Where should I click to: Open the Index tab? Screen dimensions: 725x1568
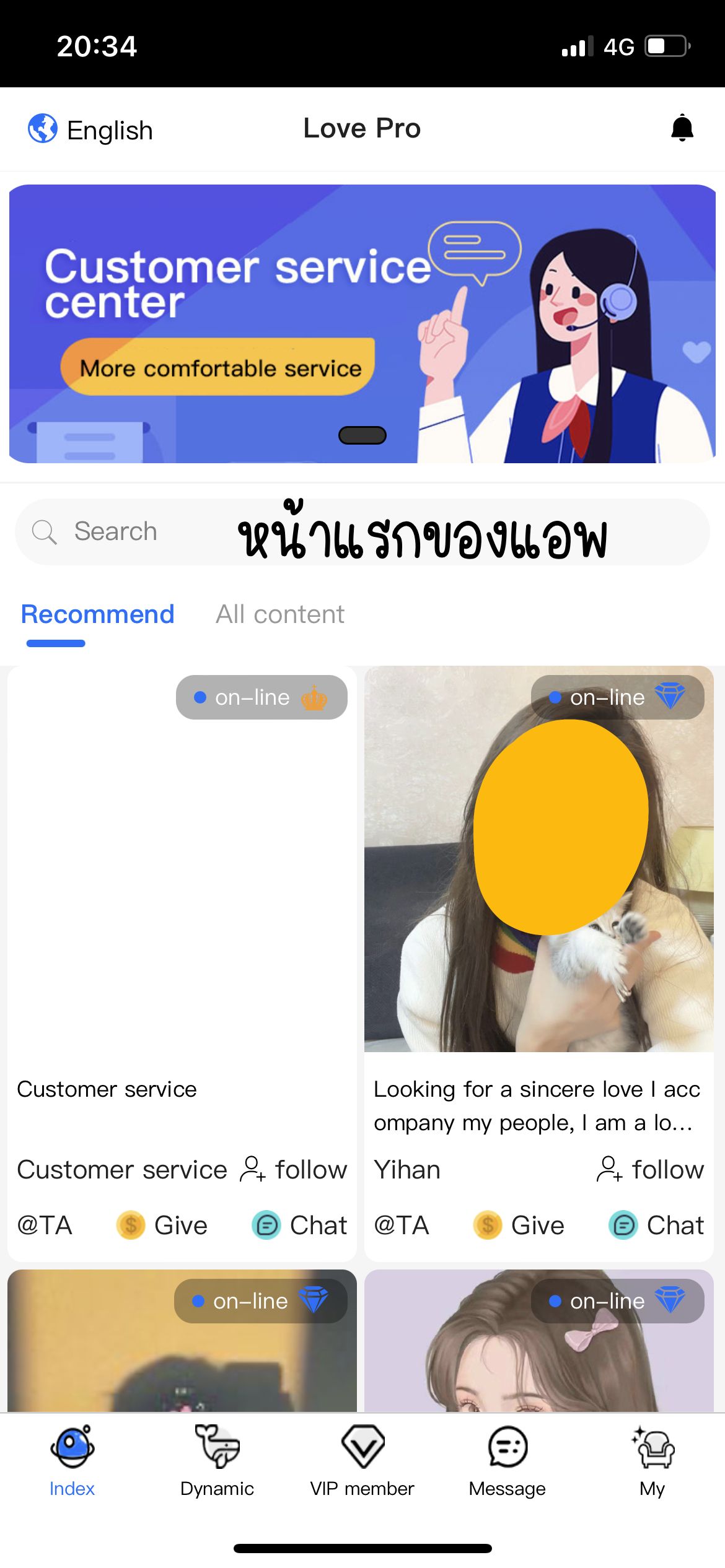(72, 1461)
